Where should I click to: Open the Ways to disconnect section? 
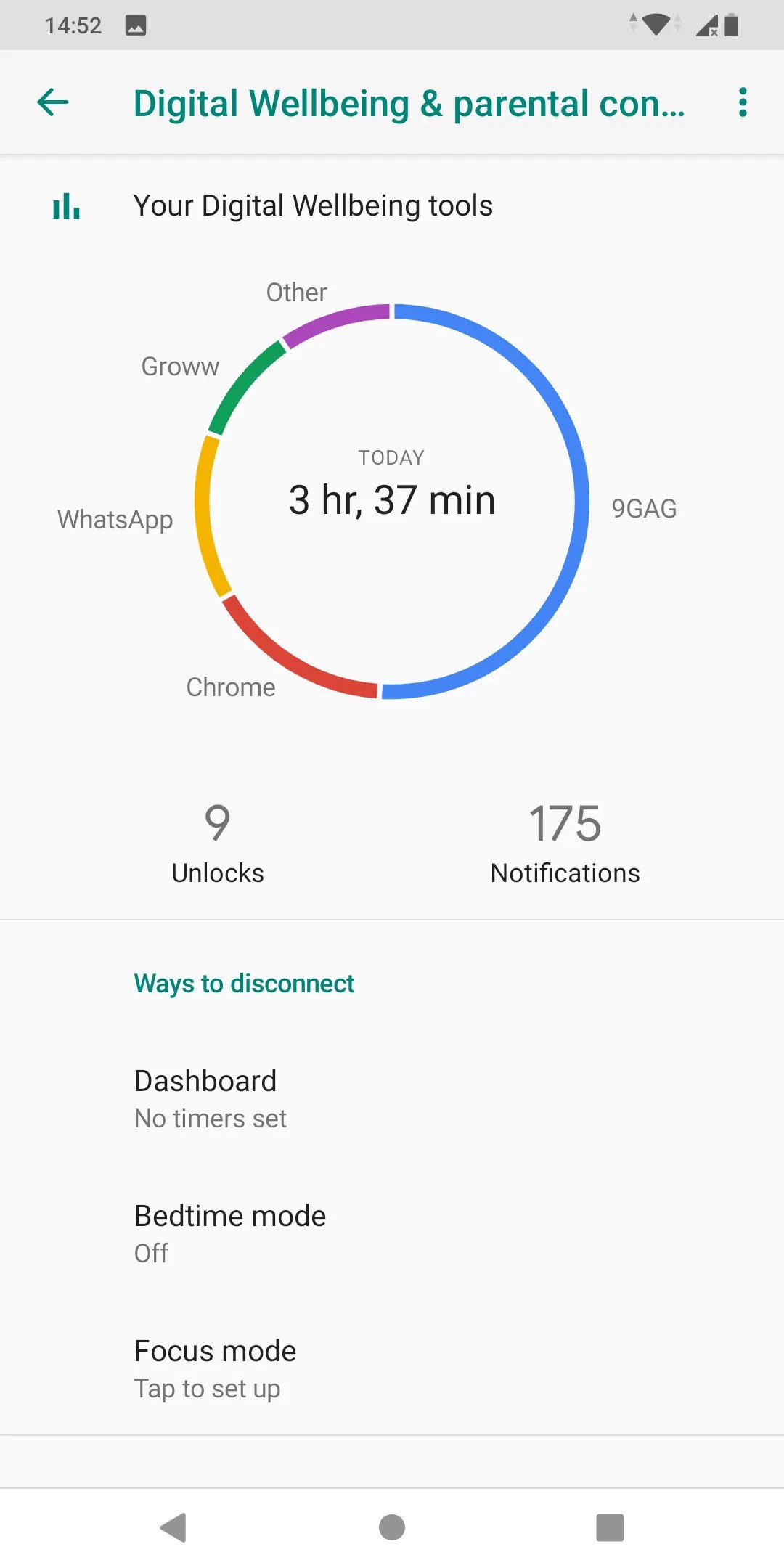pyautogui.click(x=243, y=983)
